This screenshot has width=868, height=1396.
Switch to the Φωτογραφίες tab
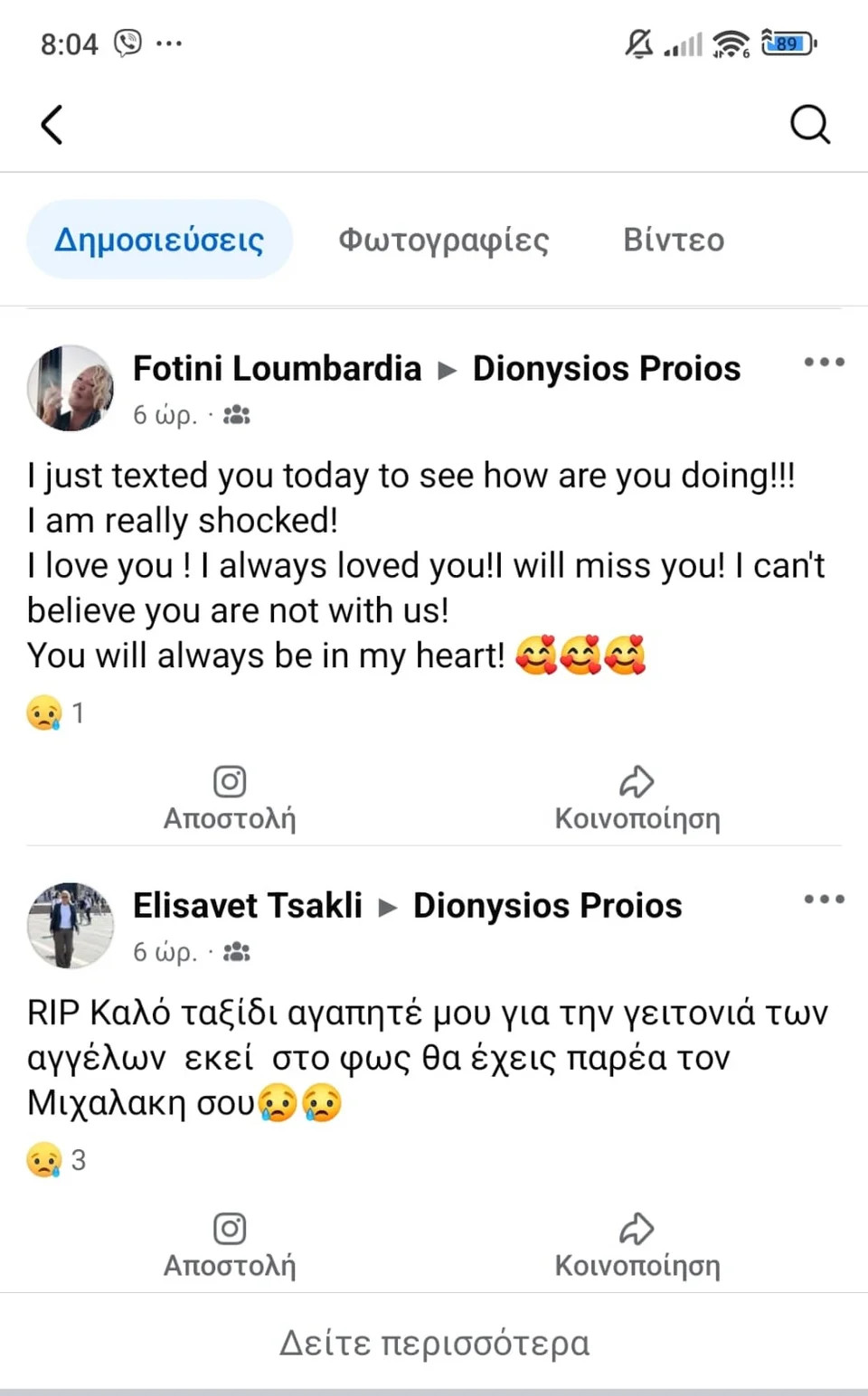443,240
